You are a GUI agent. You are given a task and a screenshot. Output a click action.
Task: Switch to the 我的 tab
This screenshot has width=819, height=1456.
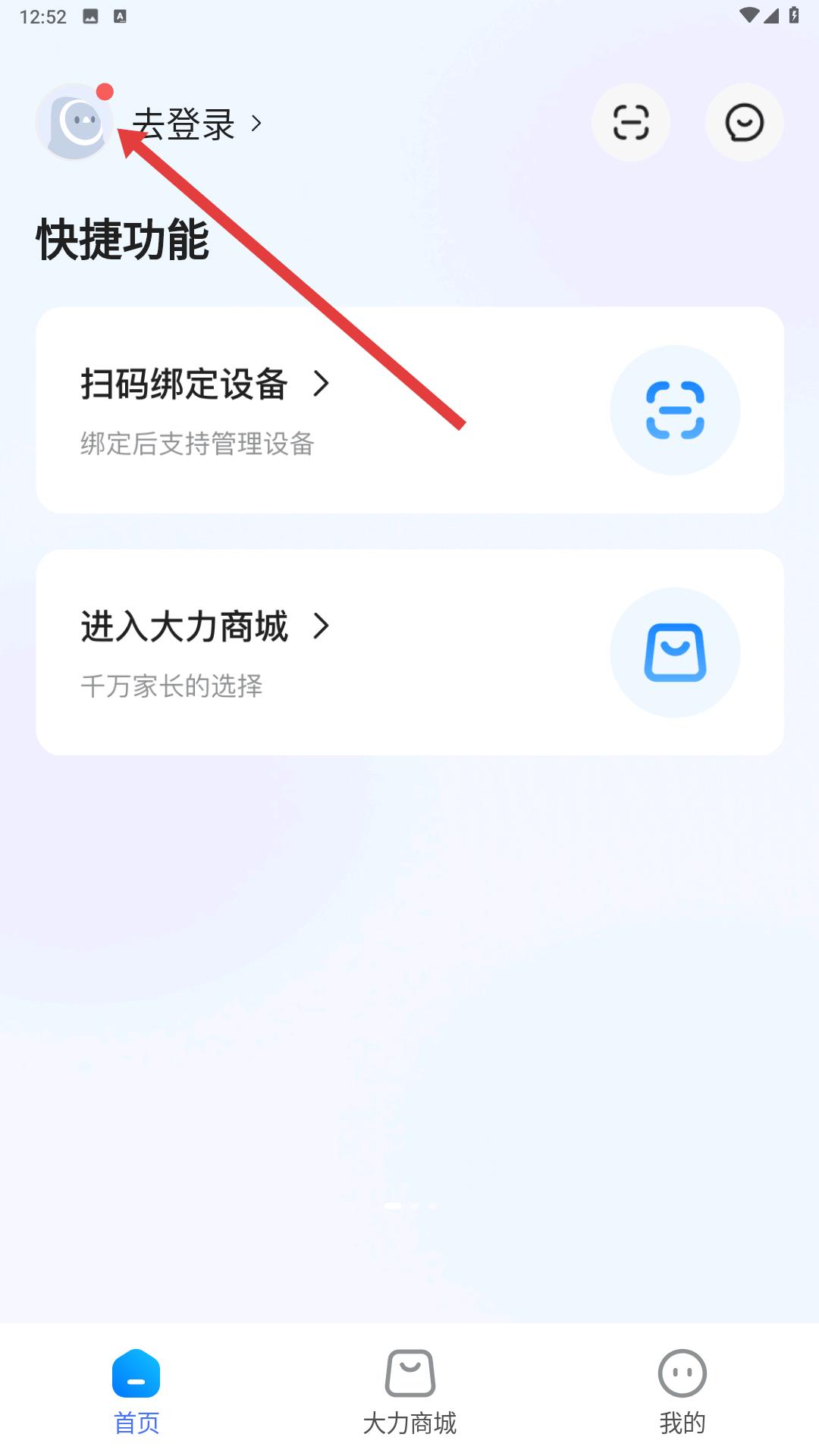[682, 1392]
